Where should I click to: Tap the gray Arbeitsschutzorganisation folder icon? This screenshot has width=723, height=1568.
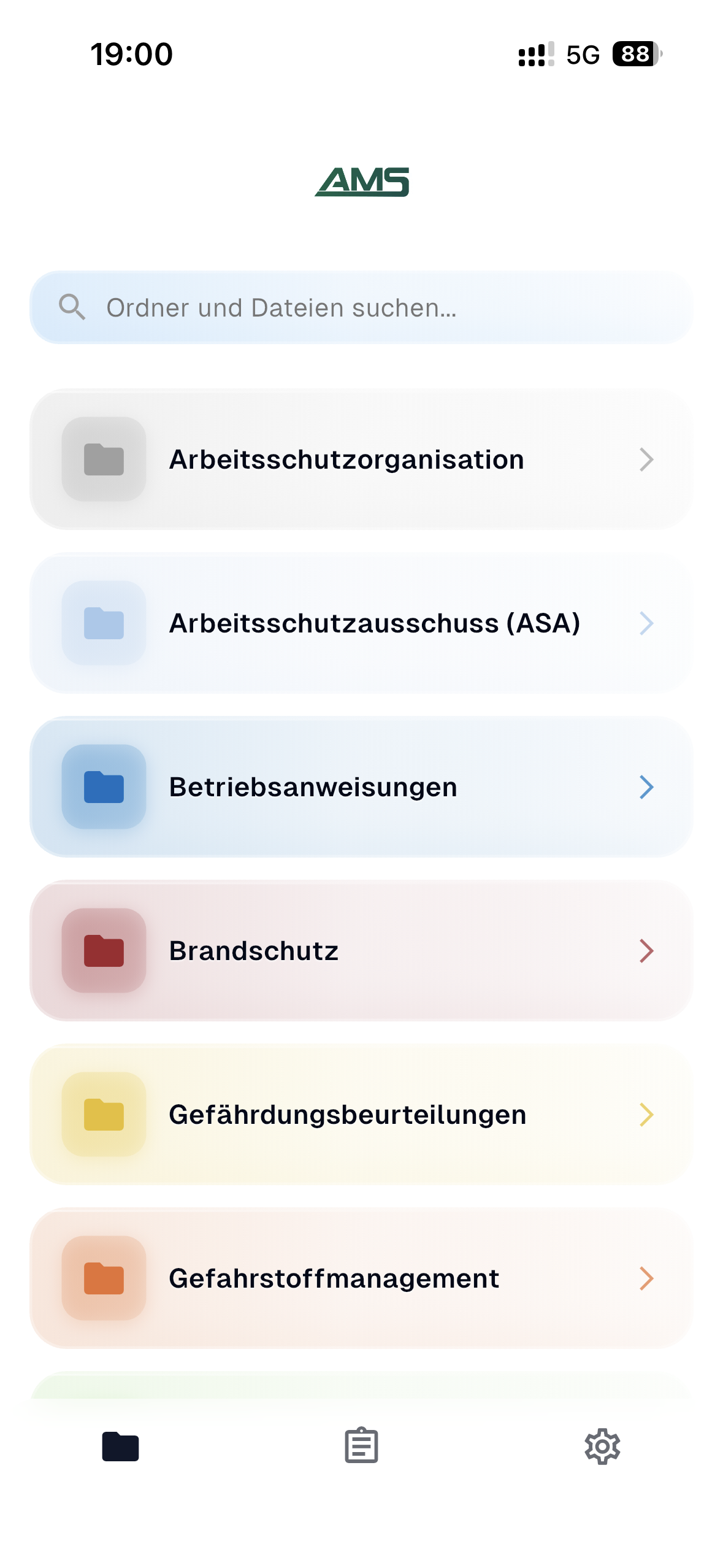tap(104, 459)
